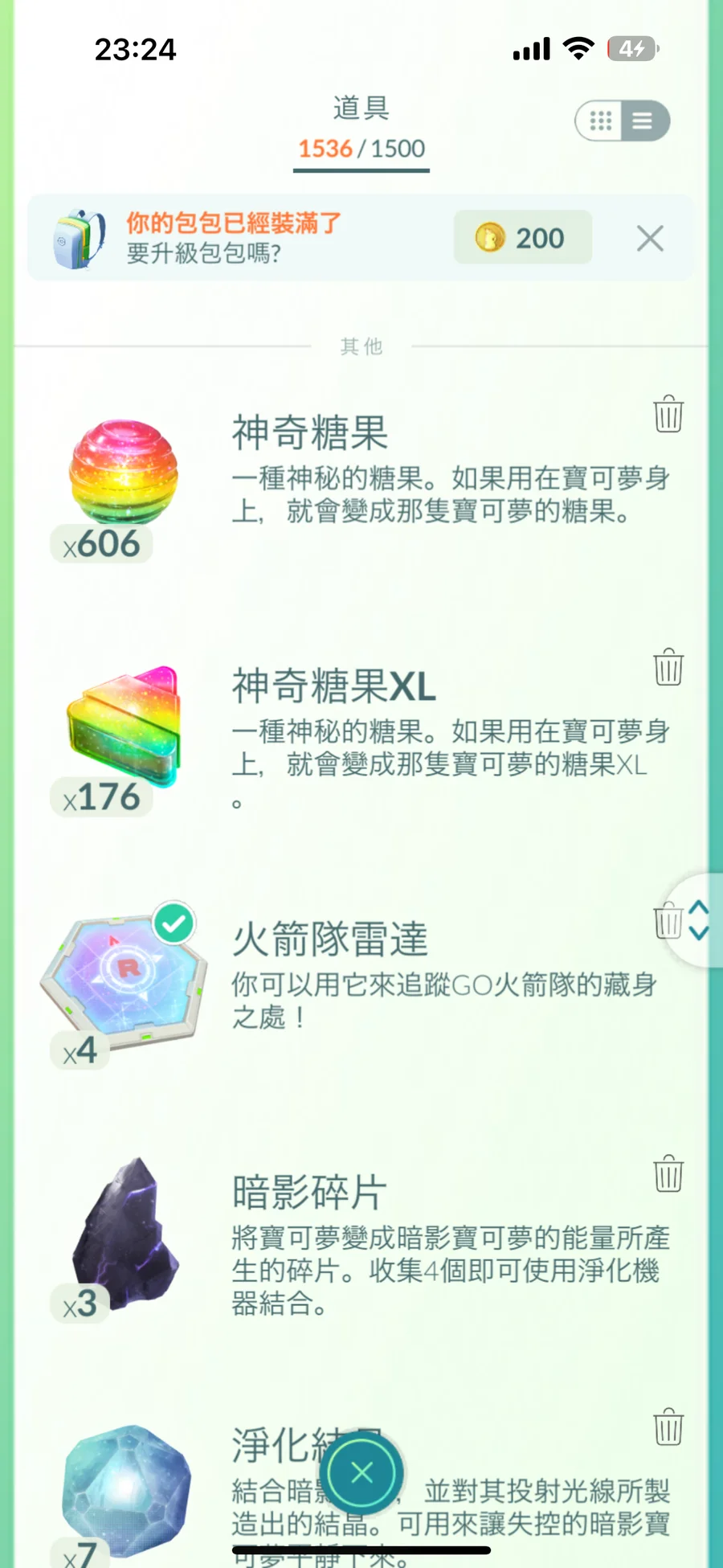
Task: Tap the trash icon for 火箭隊雷達
Action: pyautogui.click(x=668, y=921)
